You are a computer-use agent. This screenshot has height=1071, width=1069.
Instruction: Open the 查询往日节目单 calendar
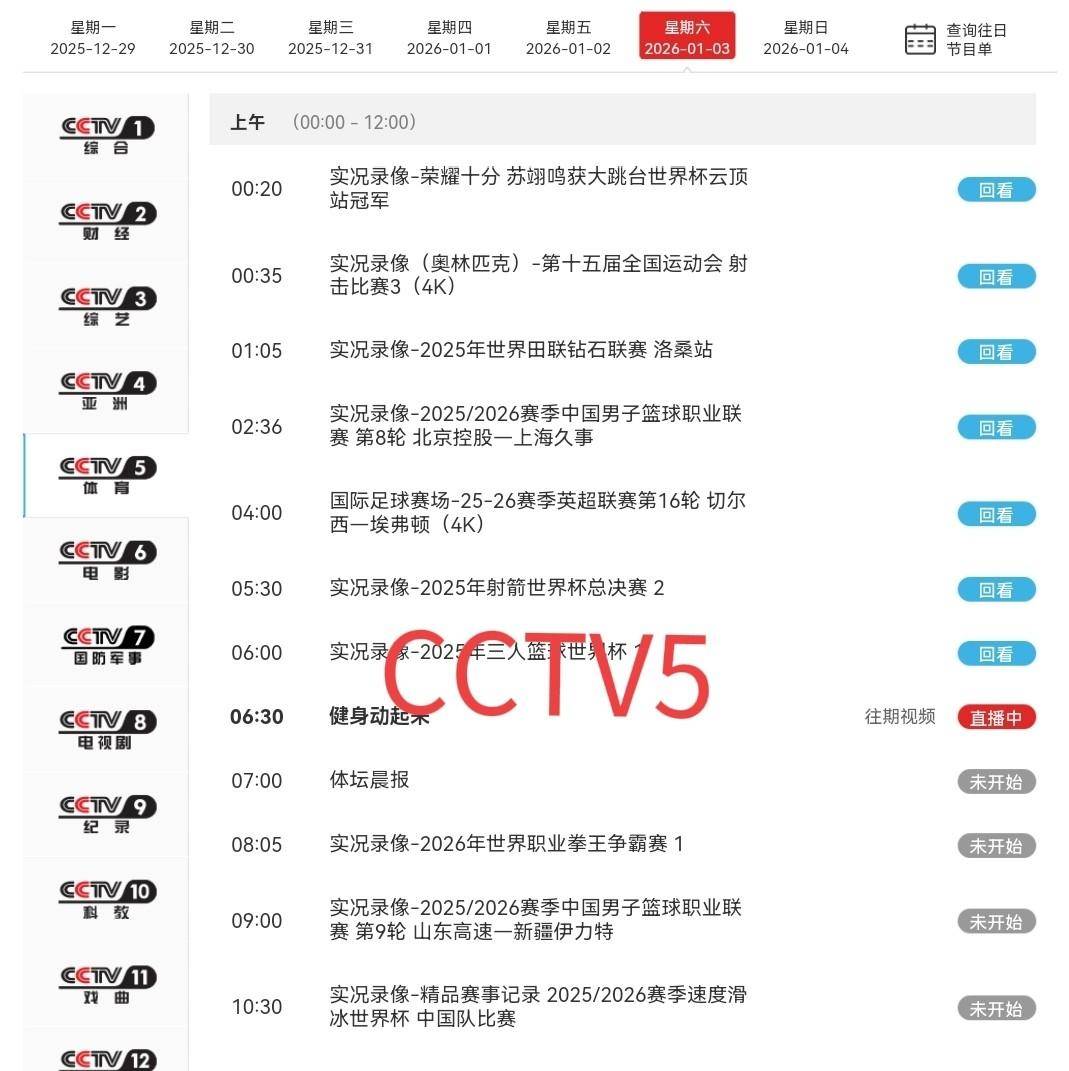955,39
